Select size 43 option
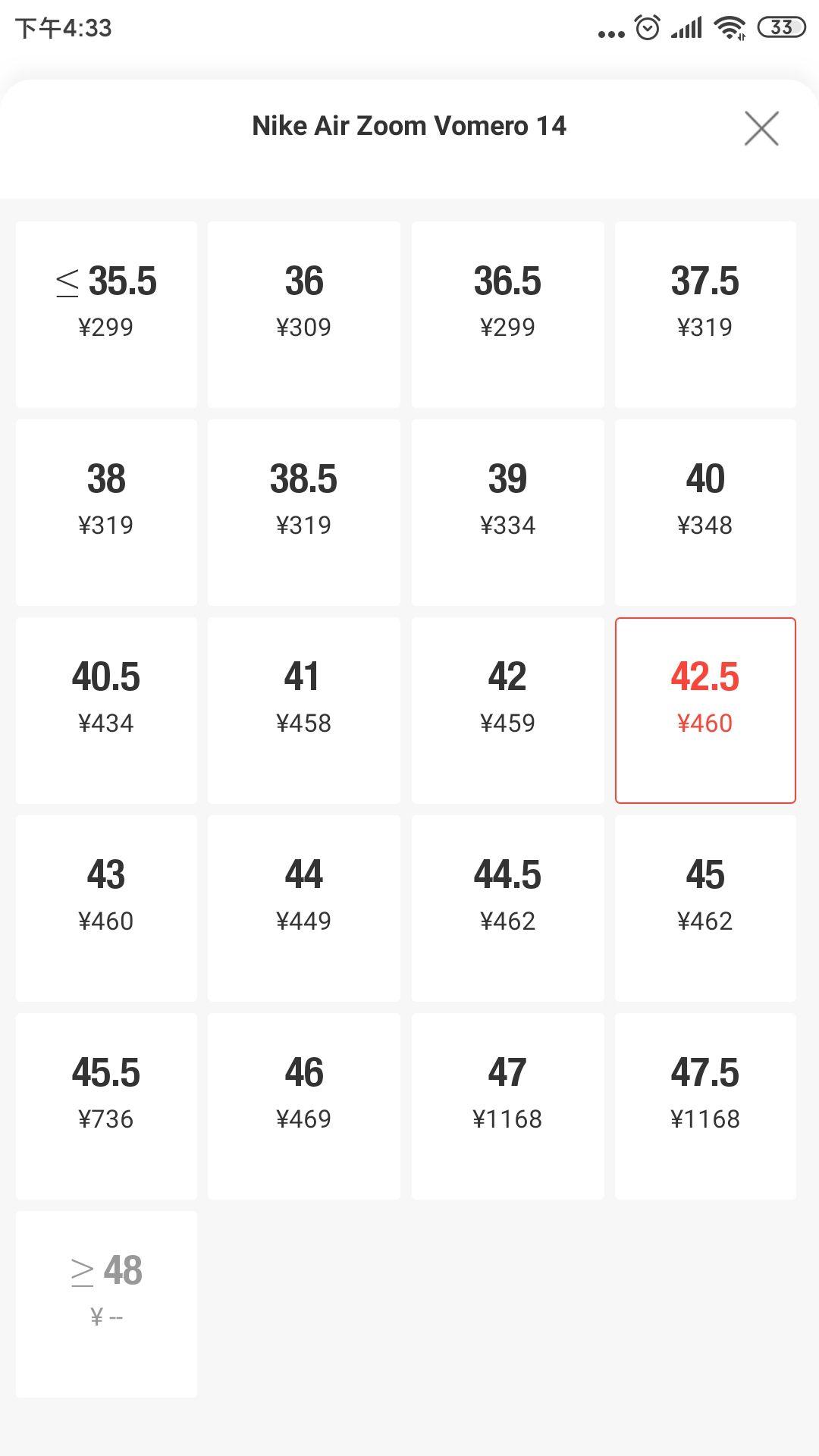The image size is (819, 1456). click(106, 908)
